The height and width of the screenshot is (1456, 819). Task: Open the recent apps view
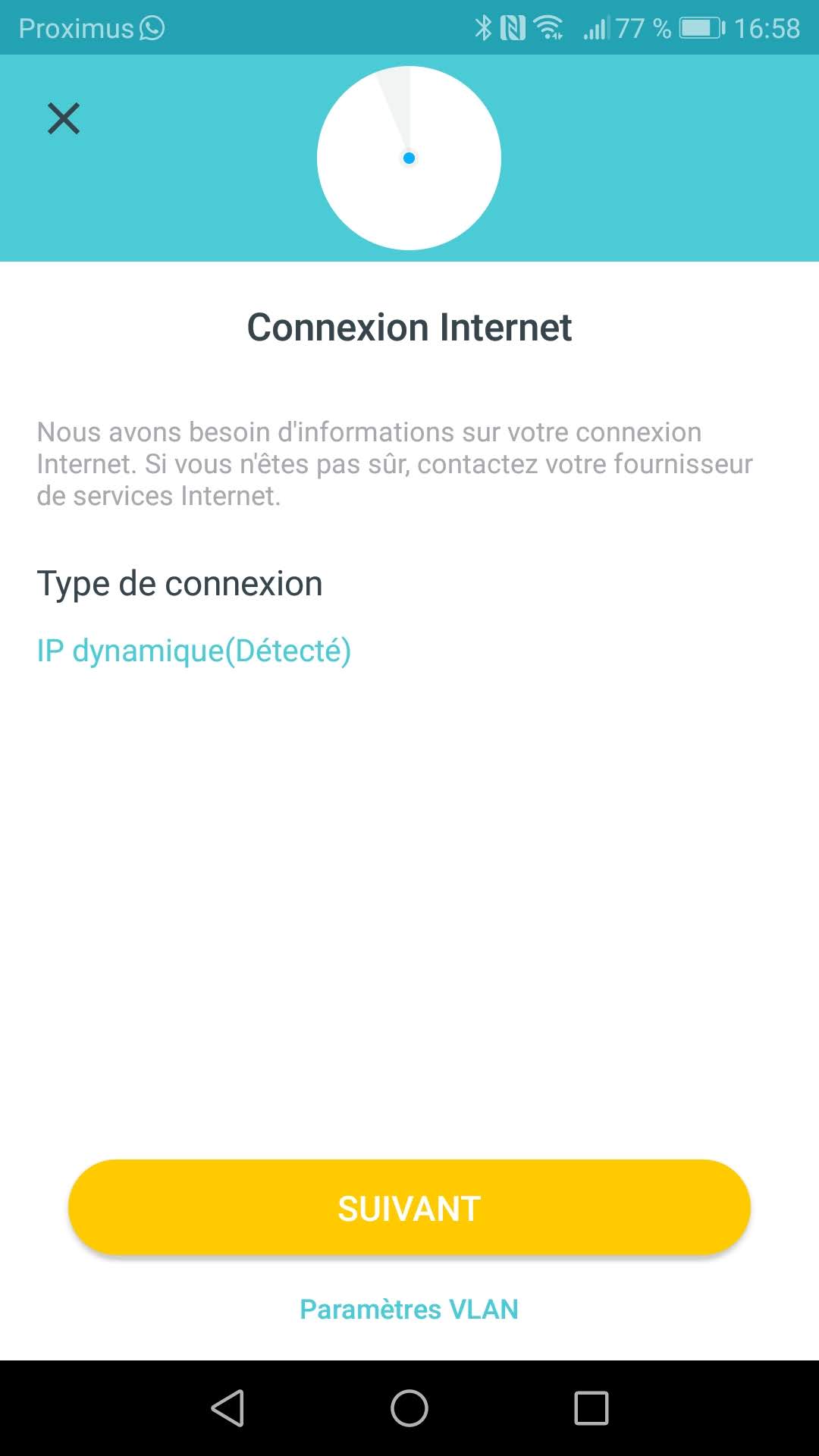coord(591,1408)
